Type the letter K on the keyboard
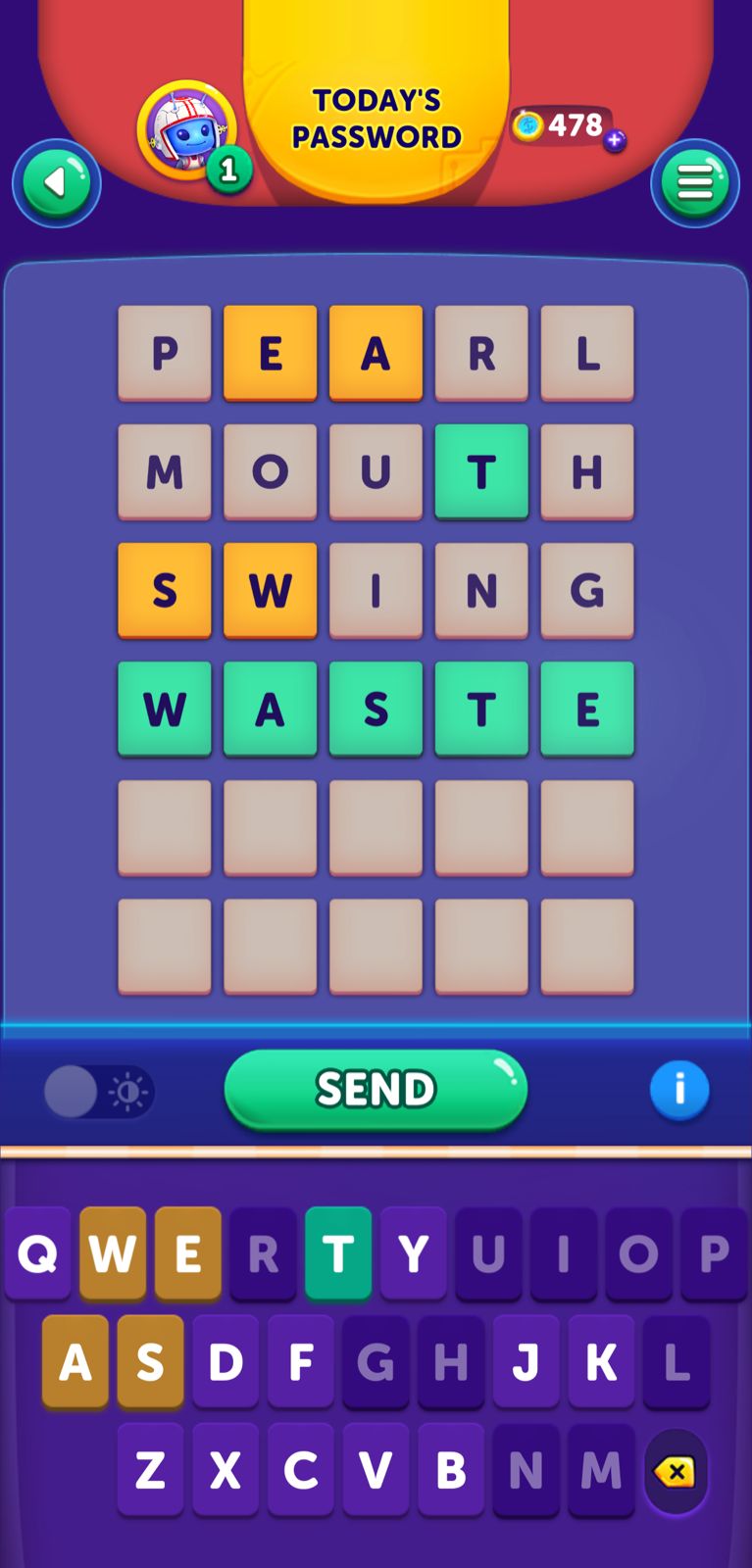 pos(601,1361)
